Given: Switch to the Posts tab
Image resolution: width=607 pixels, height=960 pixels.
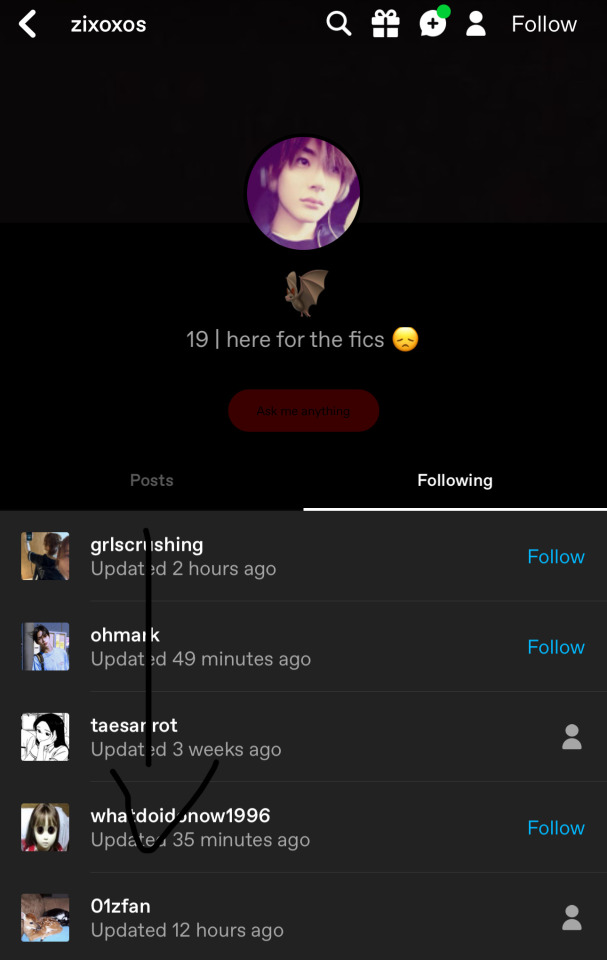Looking at the screenshot, I should point(151,480).
